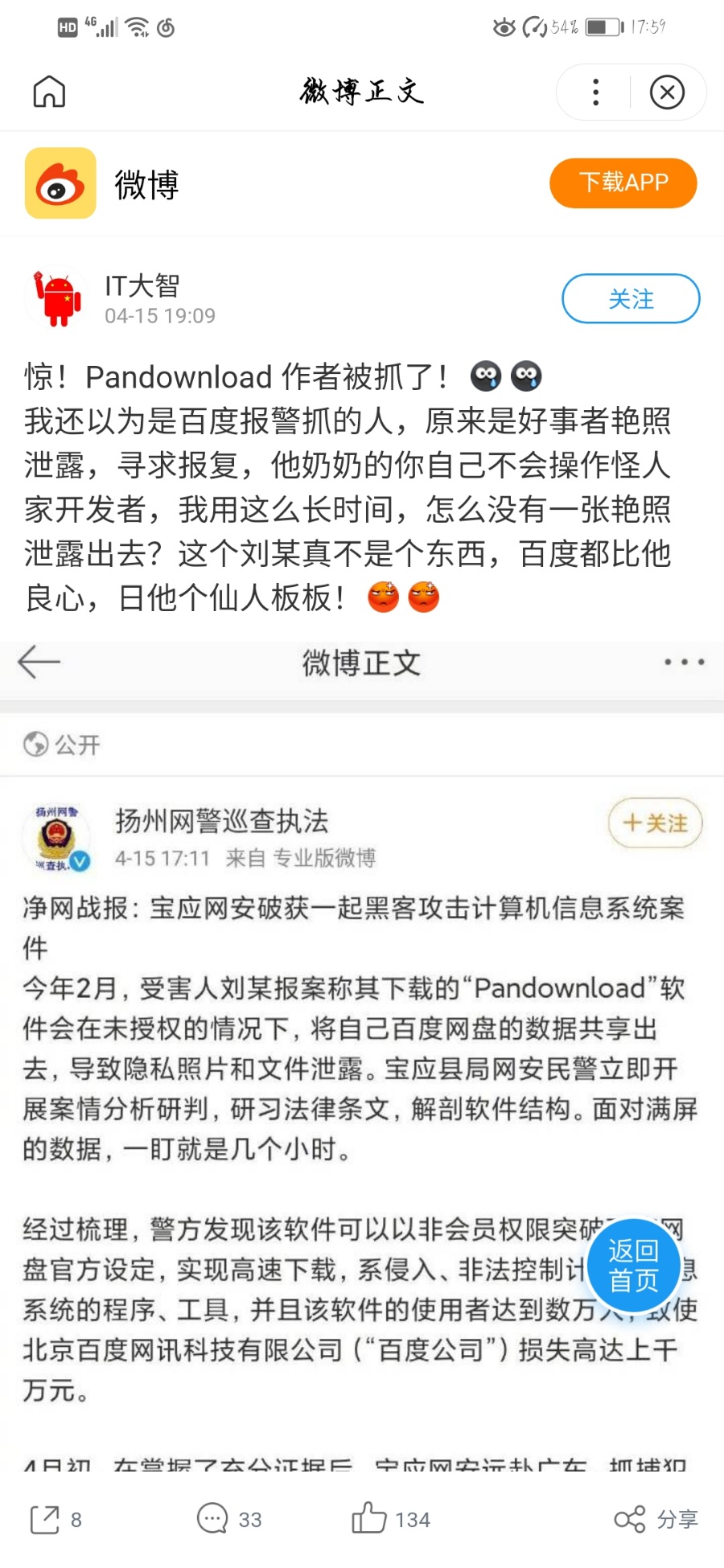This screenshot has height=1568, width=724.
Task: Open IT大智's profile by tapping the username
Action: point(142,285)
